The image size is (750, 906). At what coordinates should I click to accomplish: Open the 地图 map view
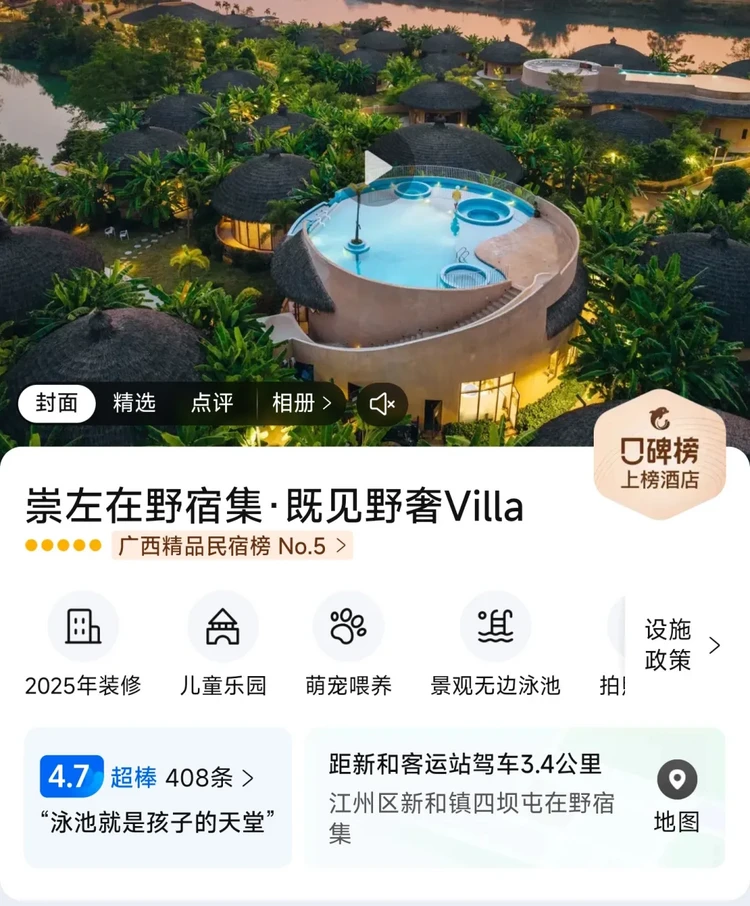click(x=677, y=797)
